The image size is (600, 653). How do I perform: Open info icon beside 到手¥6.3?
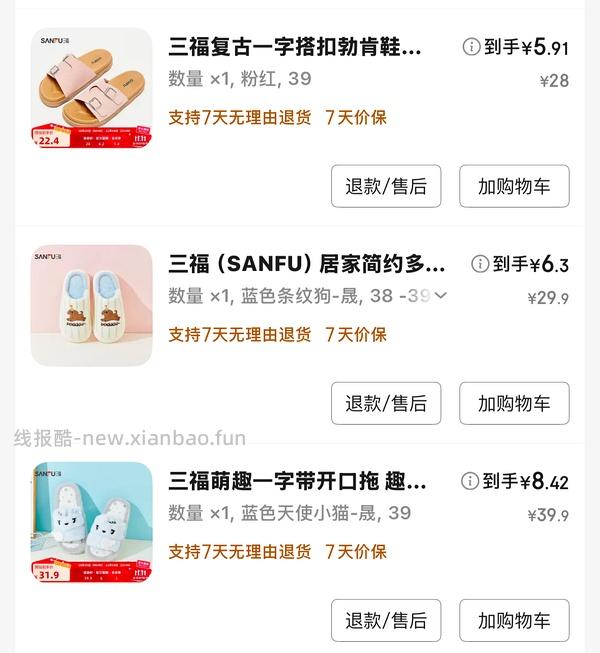click(480, 264)
